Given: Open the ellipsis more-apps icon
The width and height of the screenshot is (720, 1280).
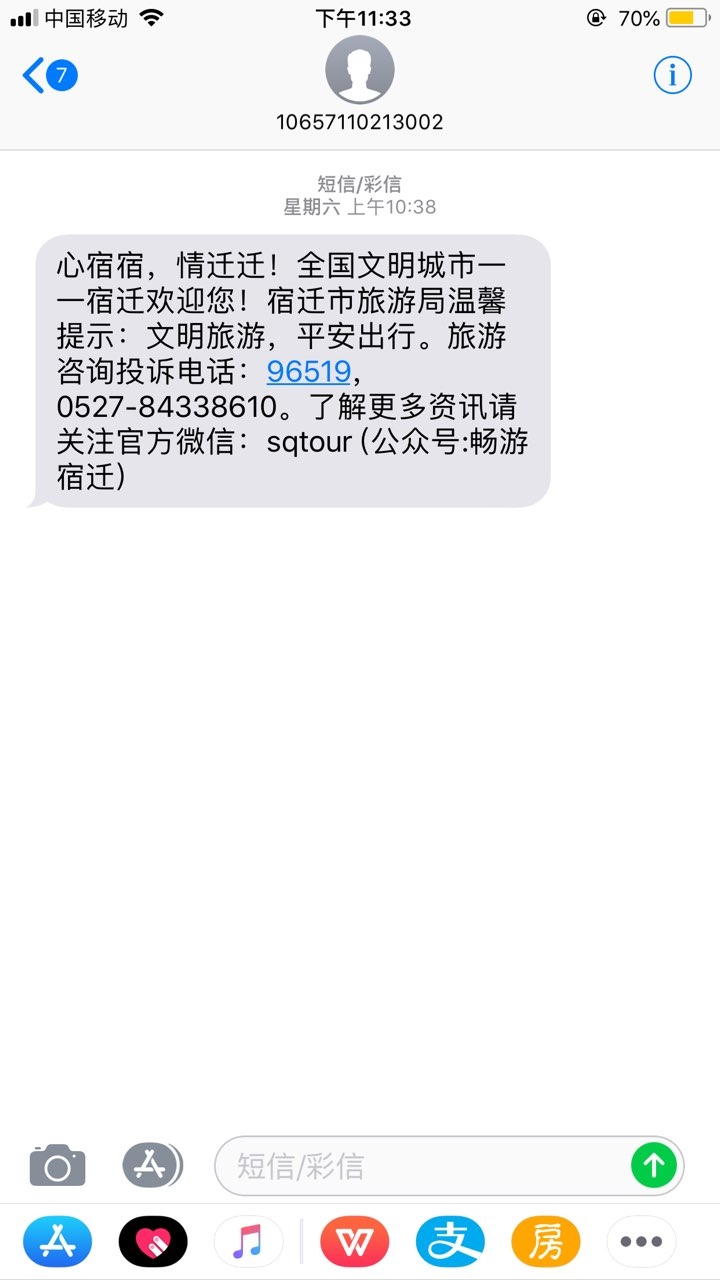Looking at the screenshot, I should coord(641,1240).
